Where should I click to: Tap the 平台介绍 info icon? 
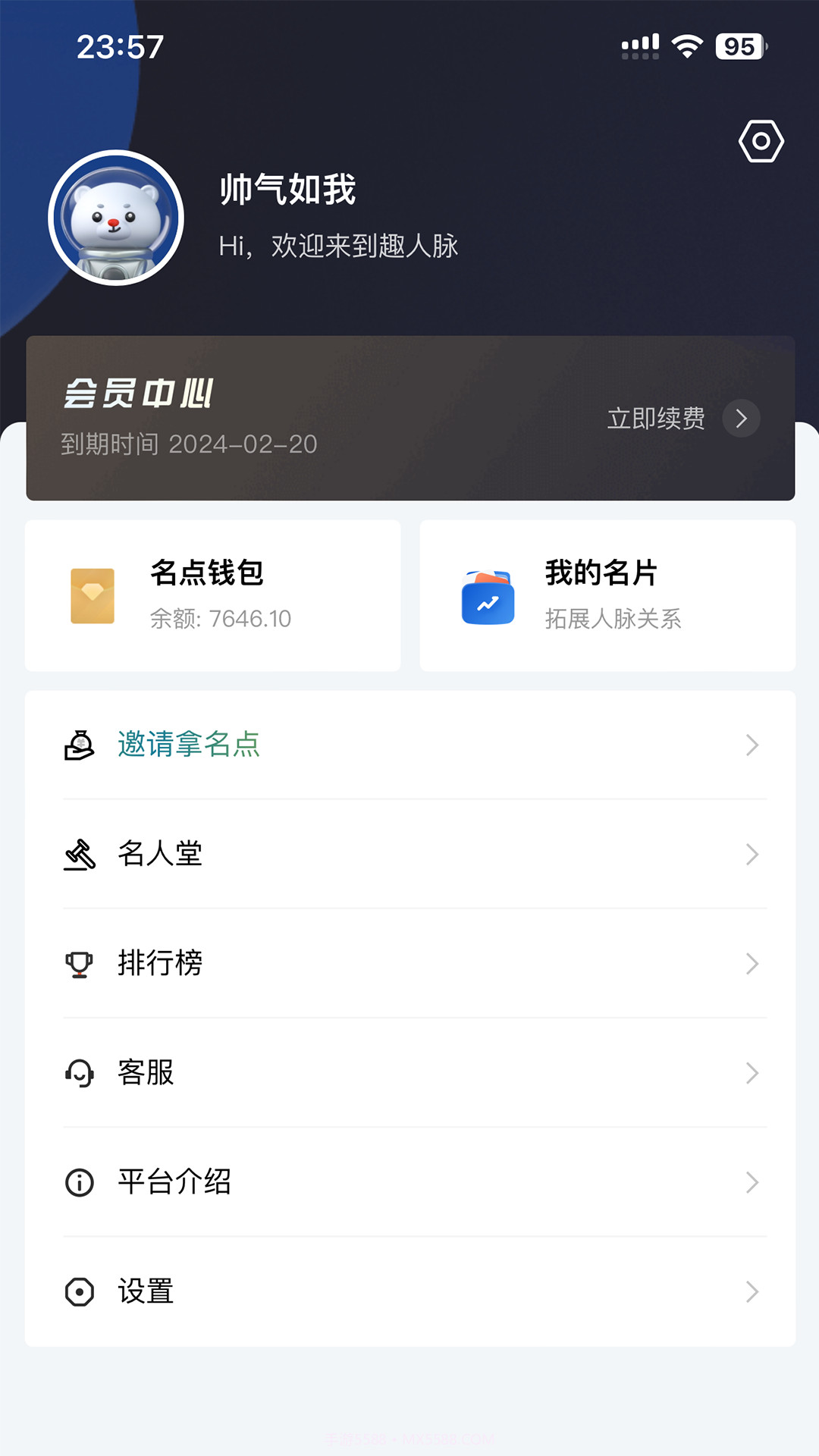(78, 1182)
